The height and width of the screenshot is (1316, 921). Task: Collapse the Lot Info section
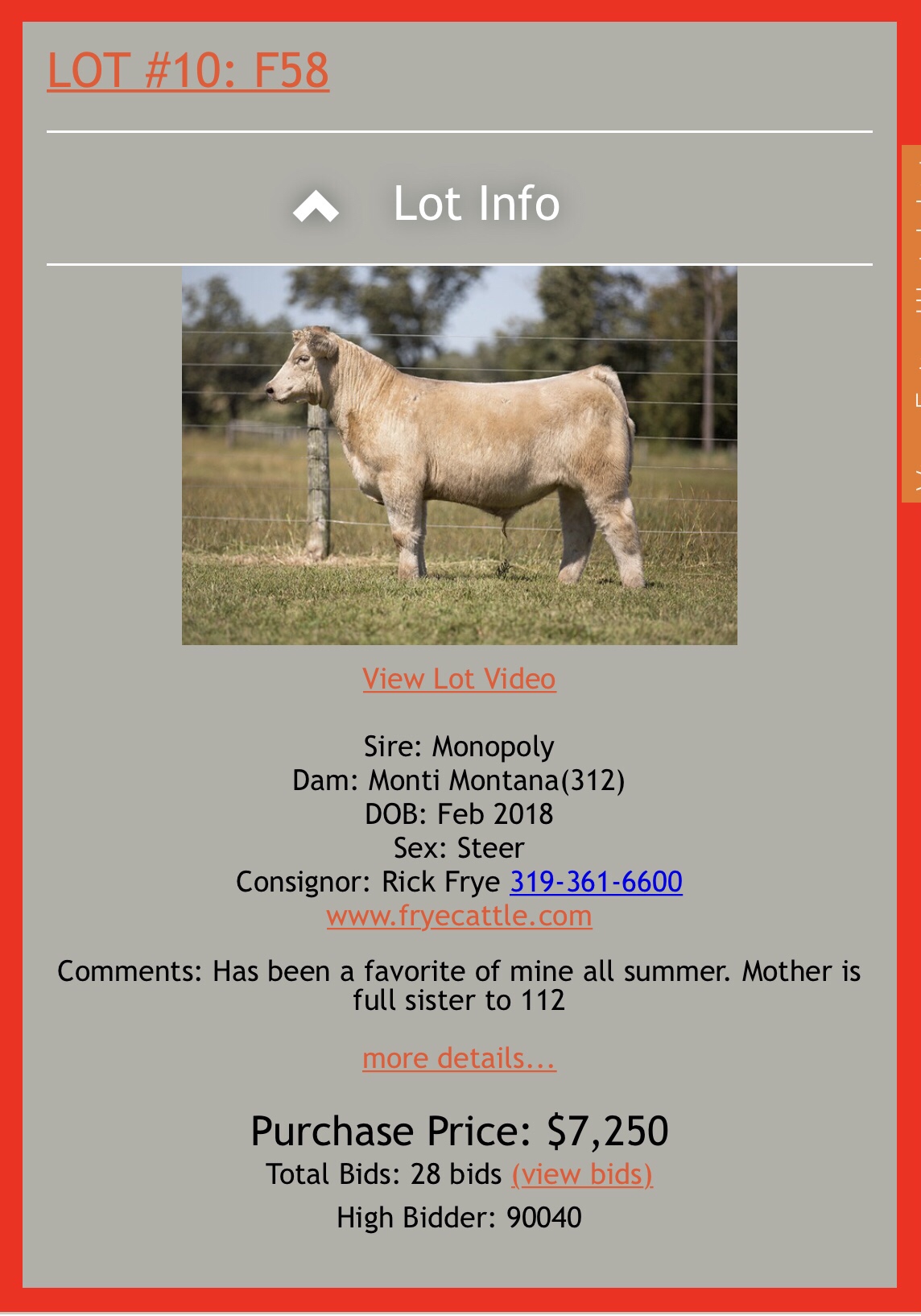pyautogui.click(x=316, y=206)
